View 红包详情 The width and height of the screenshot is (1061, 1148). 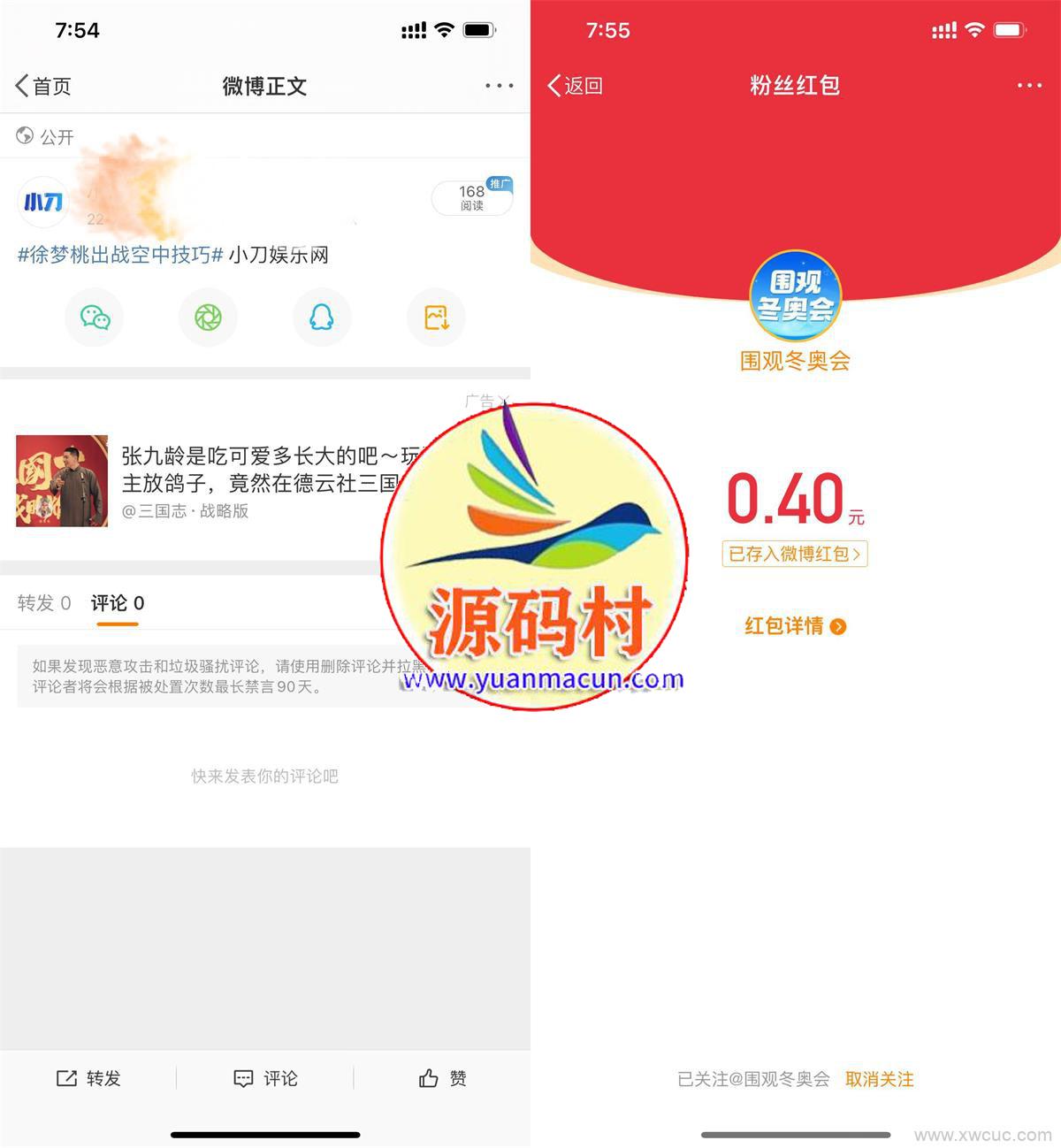[794, 626]
